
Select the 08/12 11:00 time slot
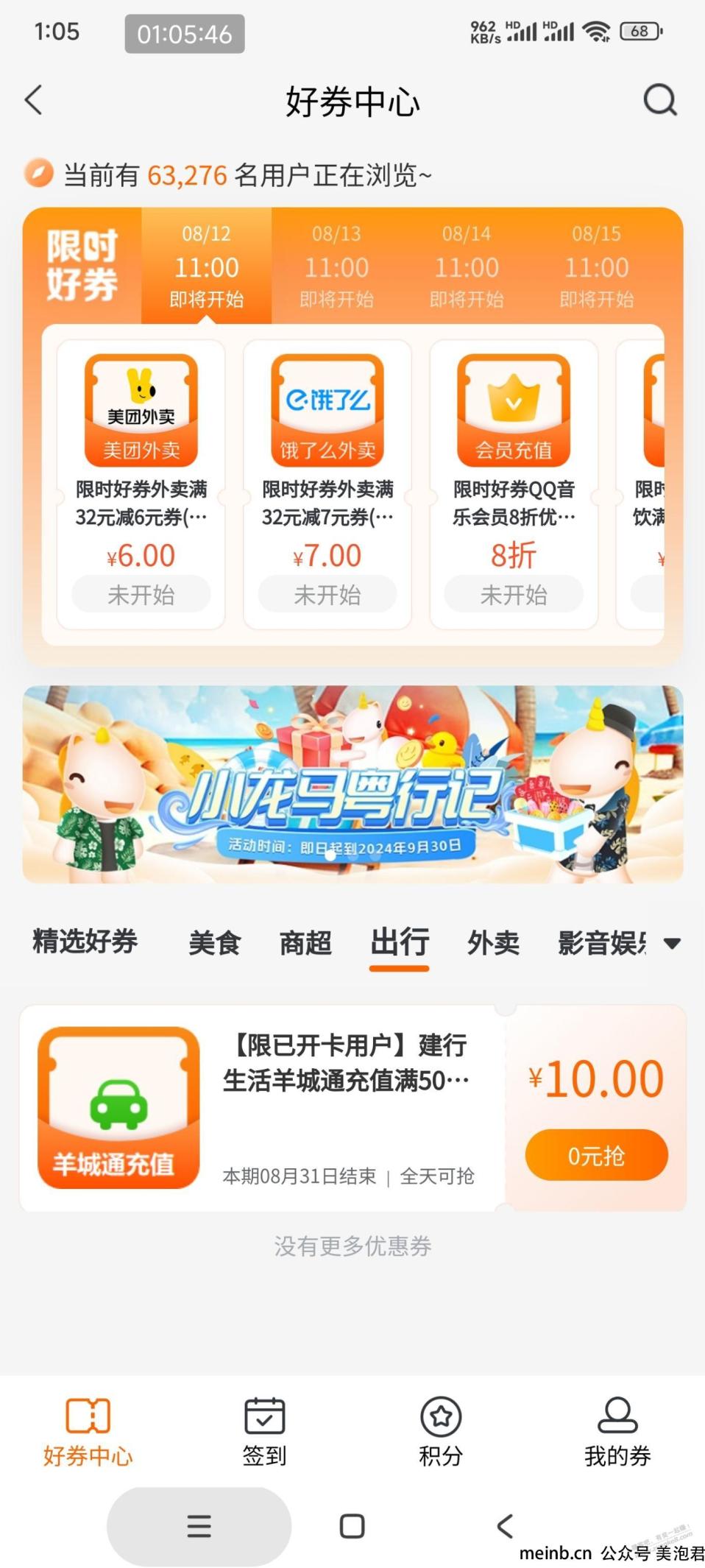coord(207,266)
